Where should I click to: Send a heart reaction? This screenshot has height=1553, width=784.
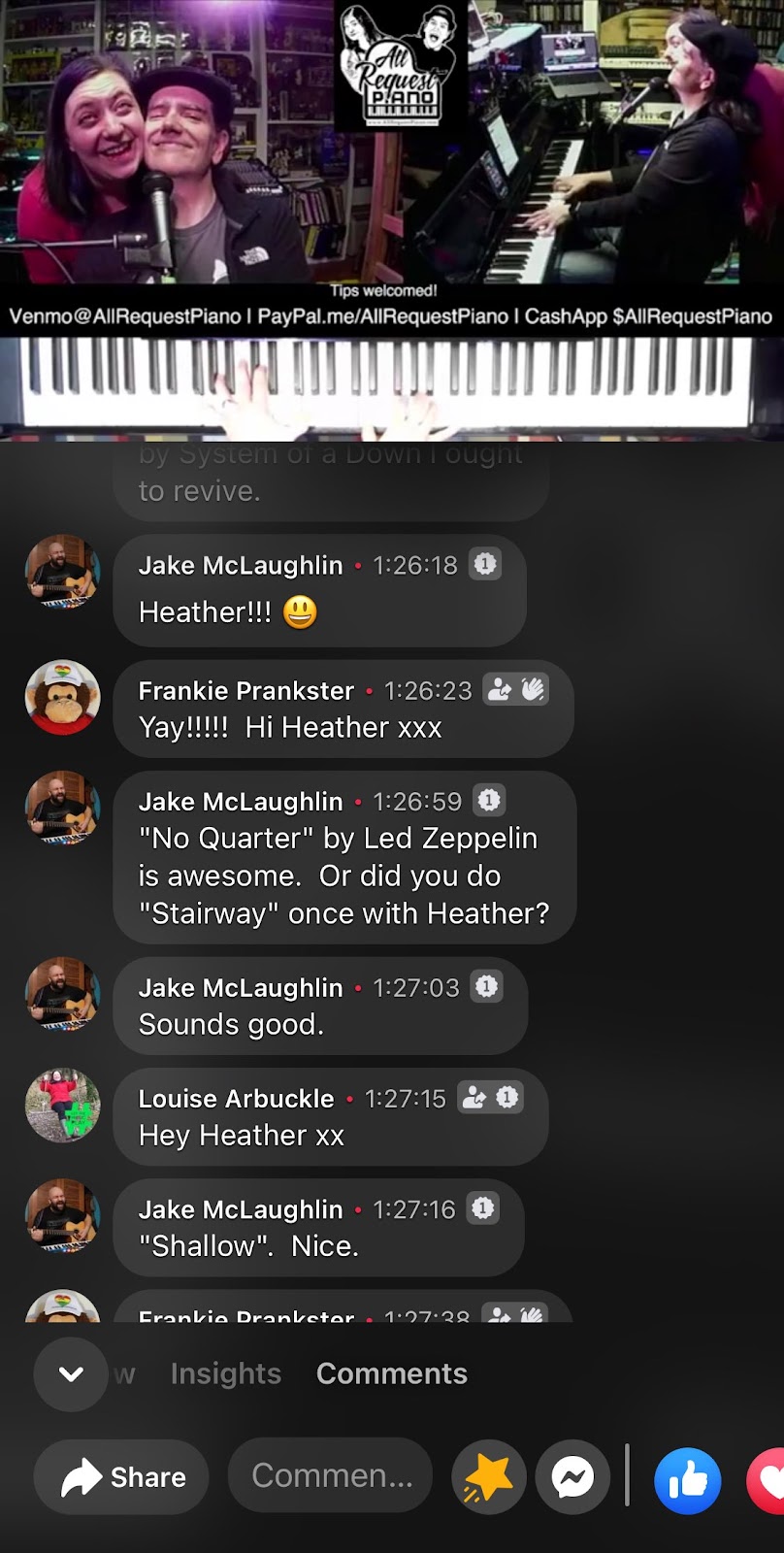[768, 1480]
